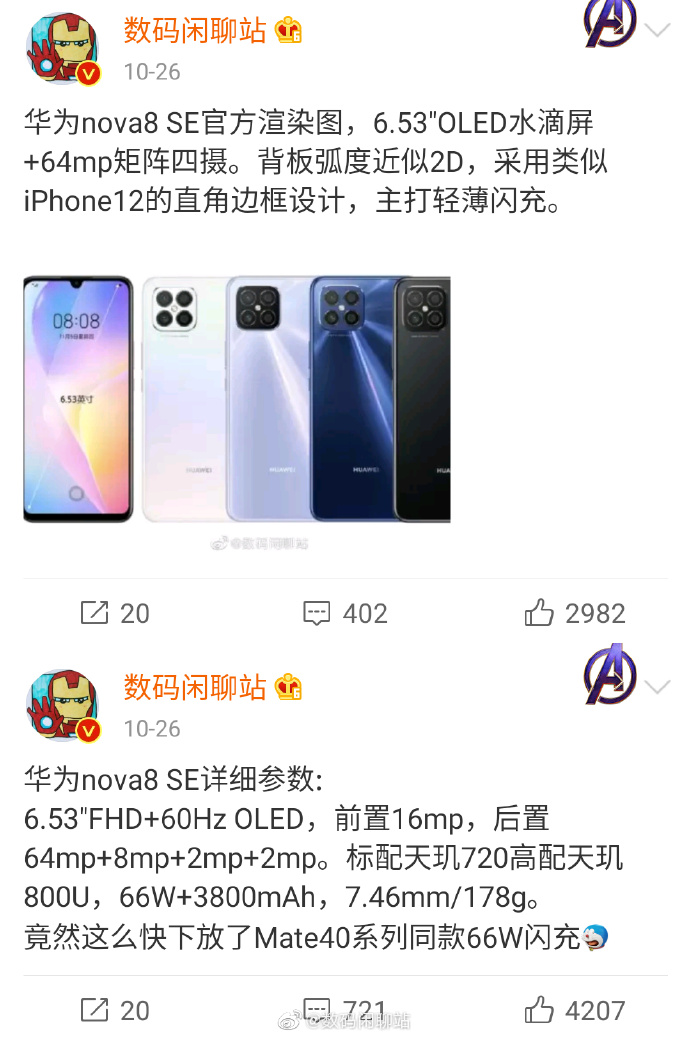Open the avatar on the 官方渲染图 post
Screen dimensions: 690x1037
tap(62, 48)
